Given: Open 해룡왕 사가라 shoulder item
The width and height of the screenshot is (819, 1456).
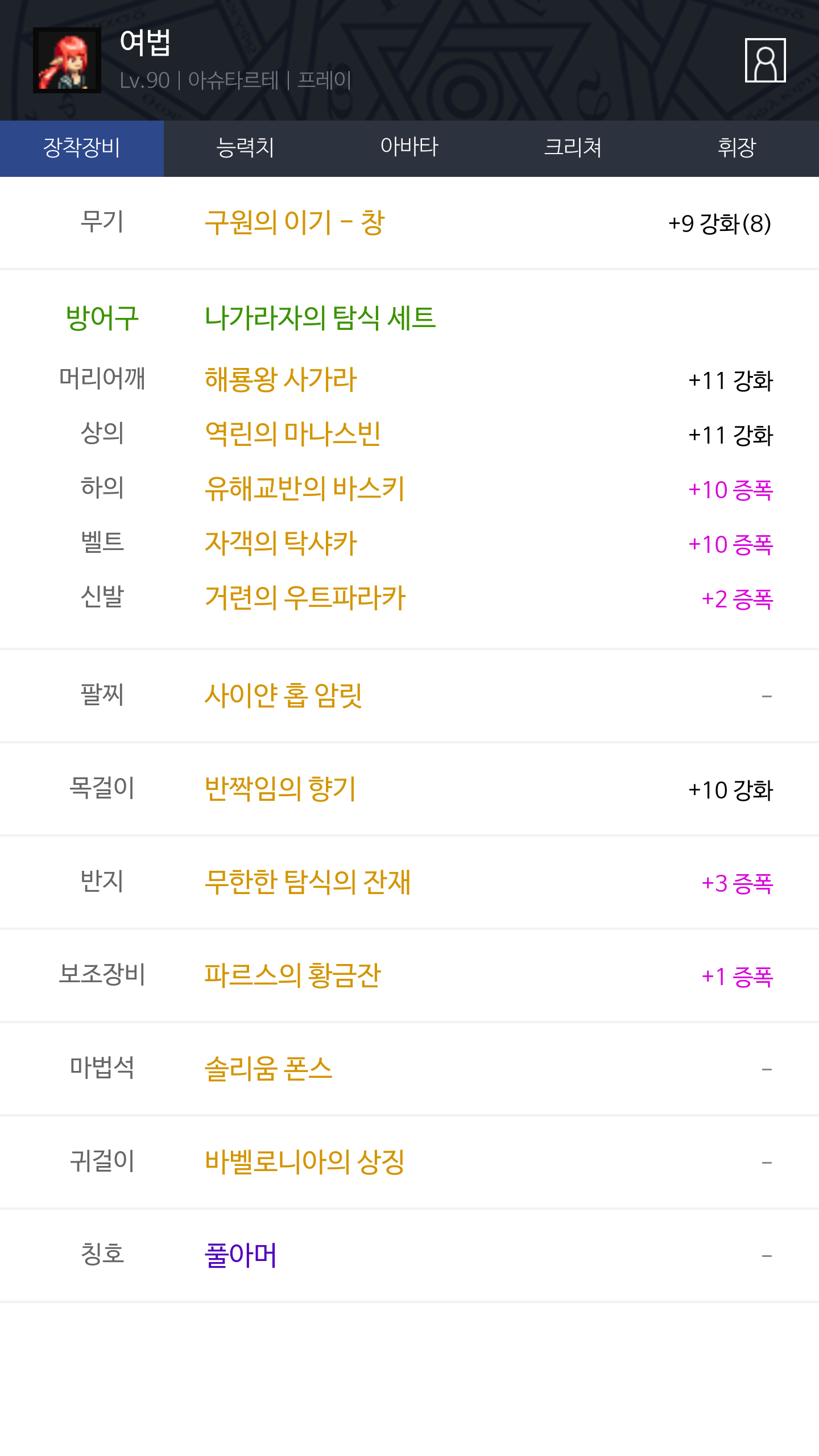Looking at the screenshot, I should click(x=280, y=379).
